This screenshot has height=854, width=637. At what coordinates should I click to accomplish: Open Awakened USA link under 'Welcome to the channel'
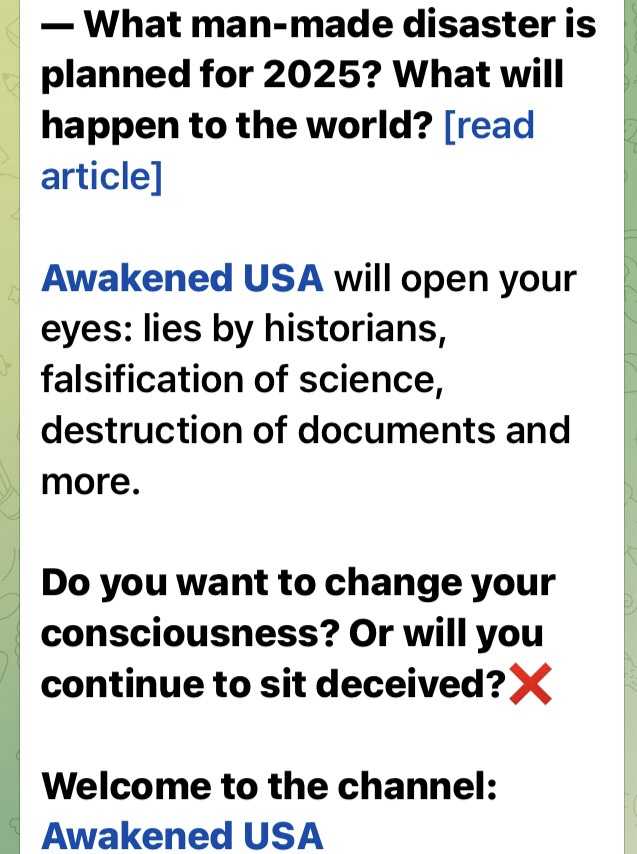[182, 835]
